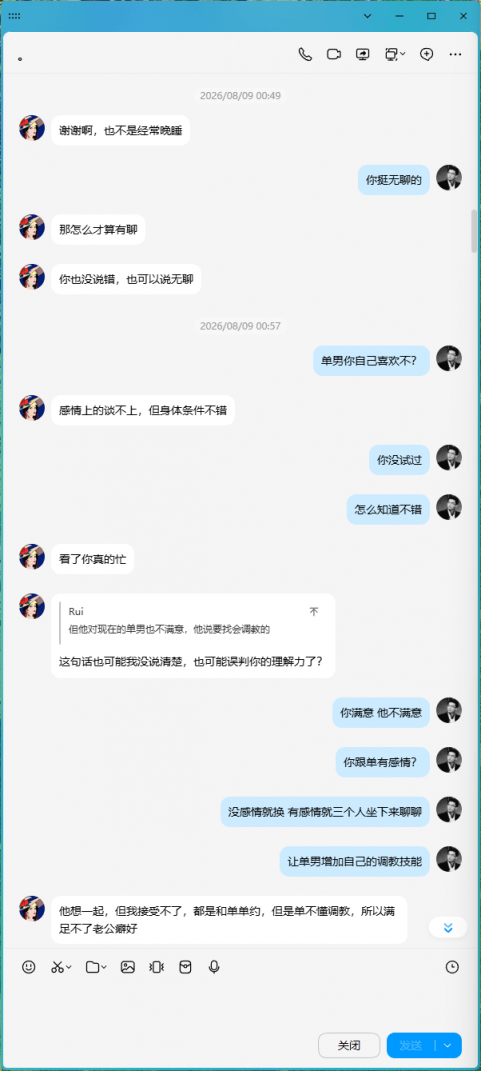
Task: Click the 关闭 button
Action: (349, 1045)
